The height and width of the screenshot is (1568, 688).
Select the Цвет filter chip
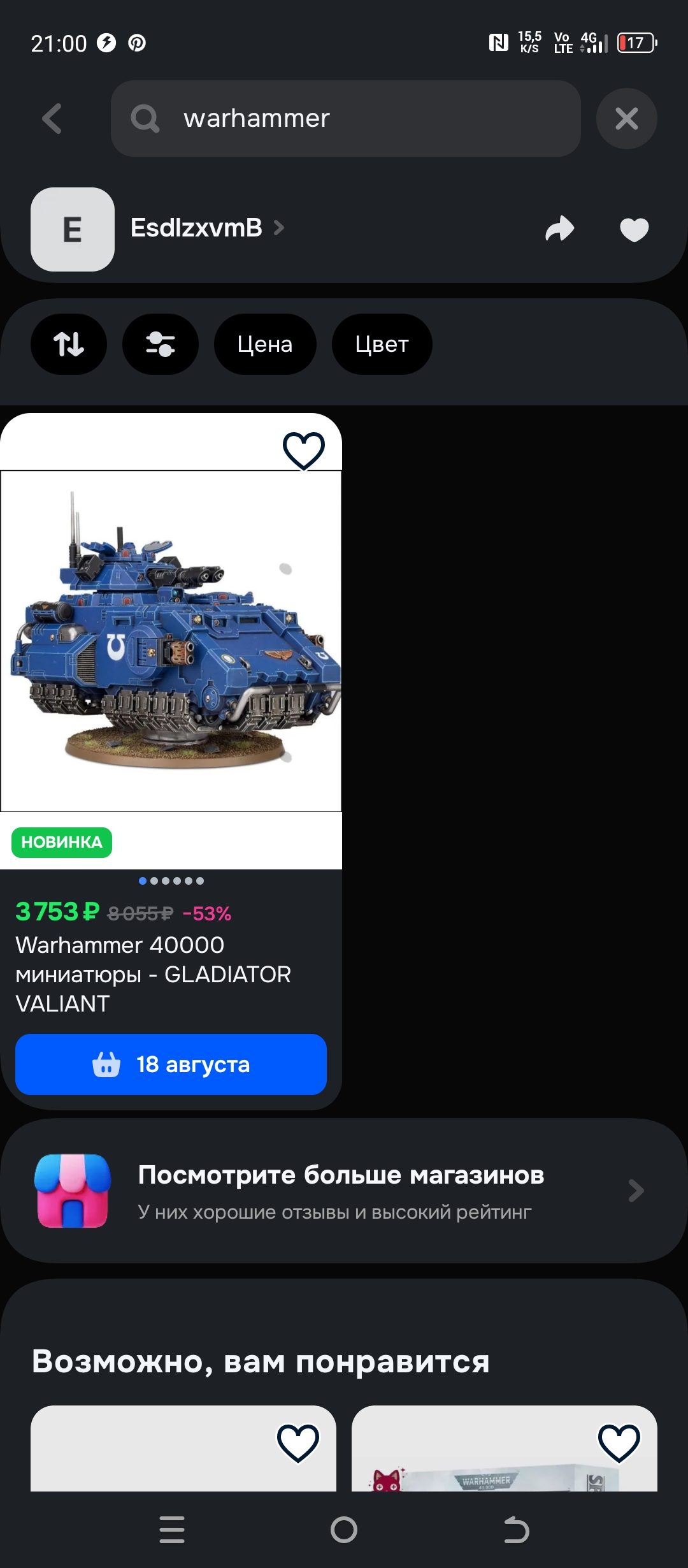click(x=382, y=344)
